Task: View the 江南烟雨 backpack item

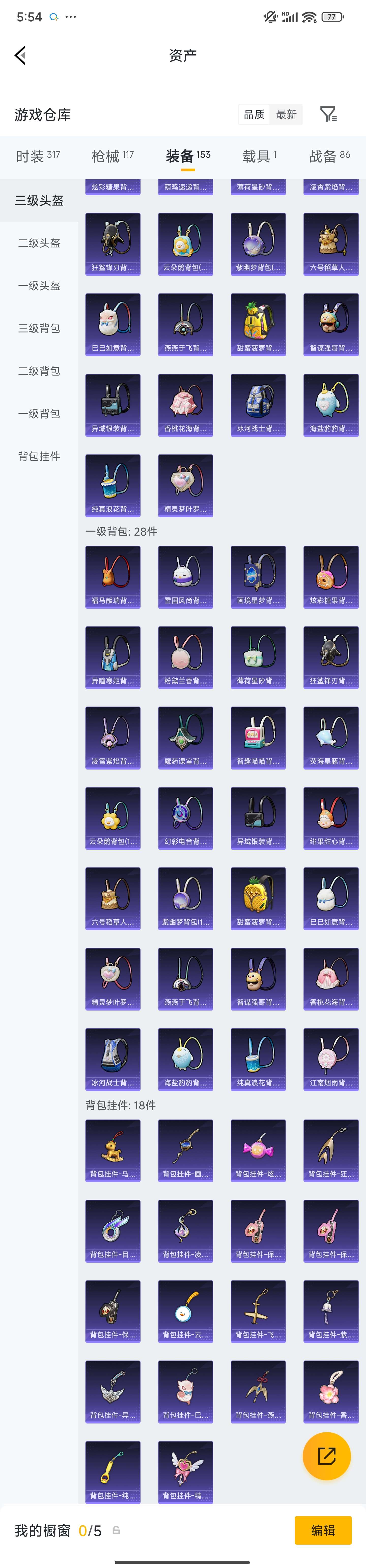Action: point(331,1058)
